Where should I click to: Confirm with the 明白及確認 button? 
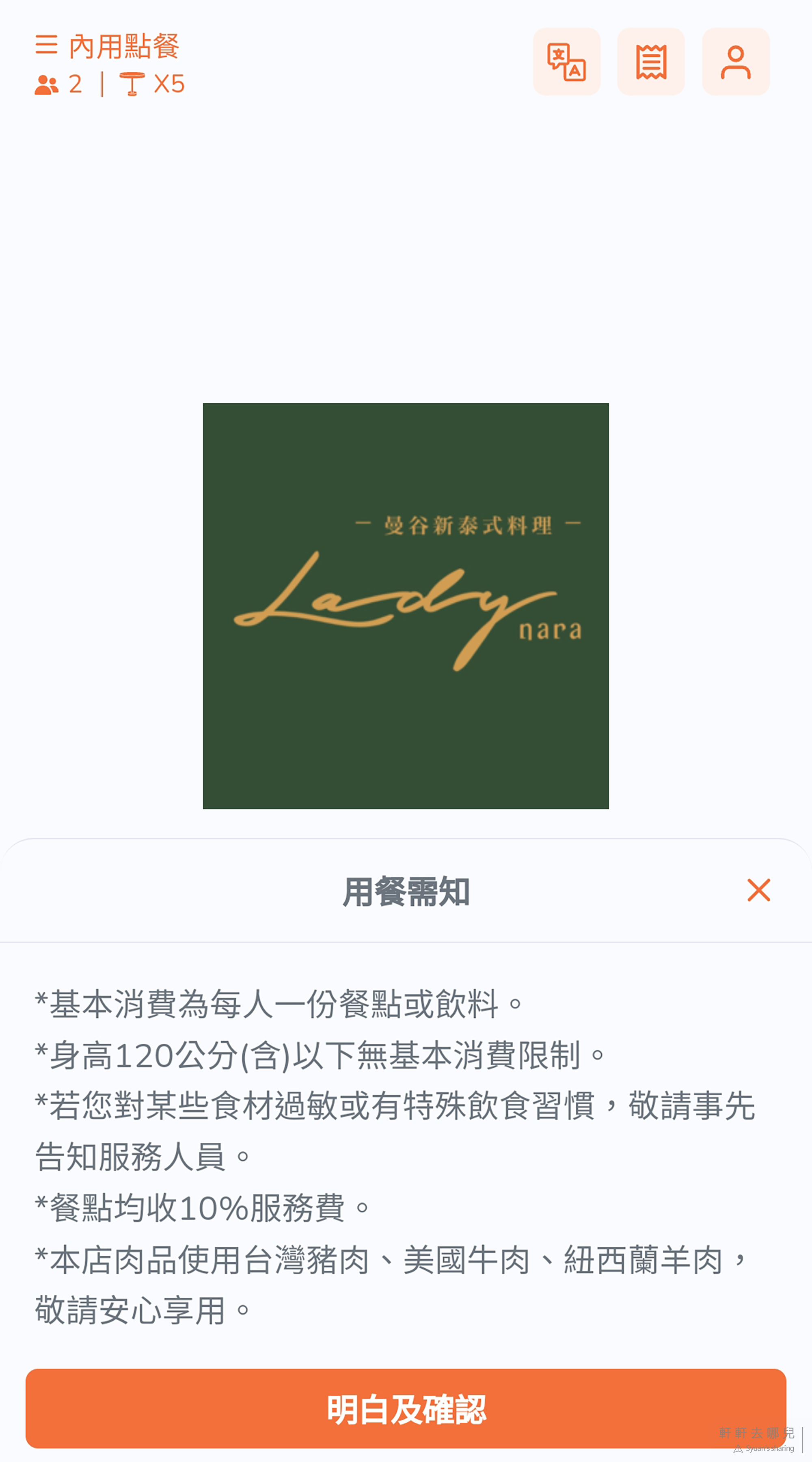pyautogui.click(x=406, y=1409)
